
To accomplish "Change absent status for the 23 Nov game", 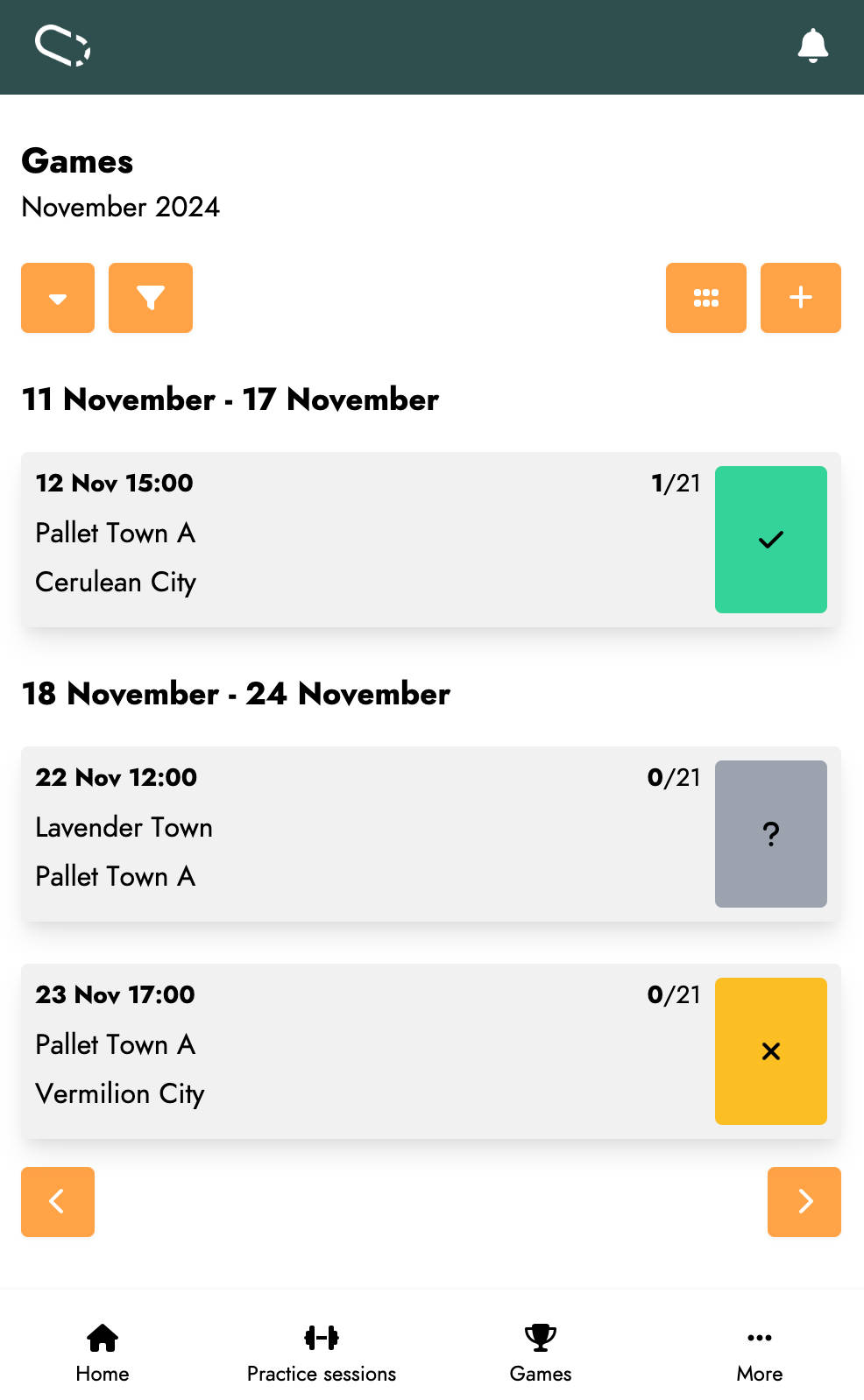I will (771, 1051).
